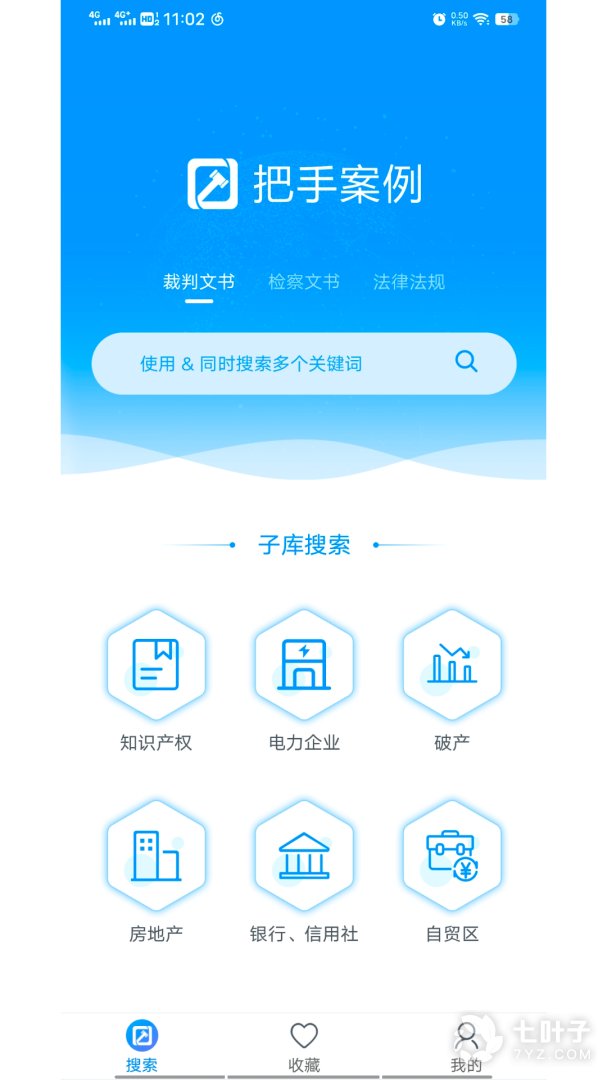Open the 银行、信用社 sub-library
The width and height of the screenshot is (607, 1080).
click(304, 857)
